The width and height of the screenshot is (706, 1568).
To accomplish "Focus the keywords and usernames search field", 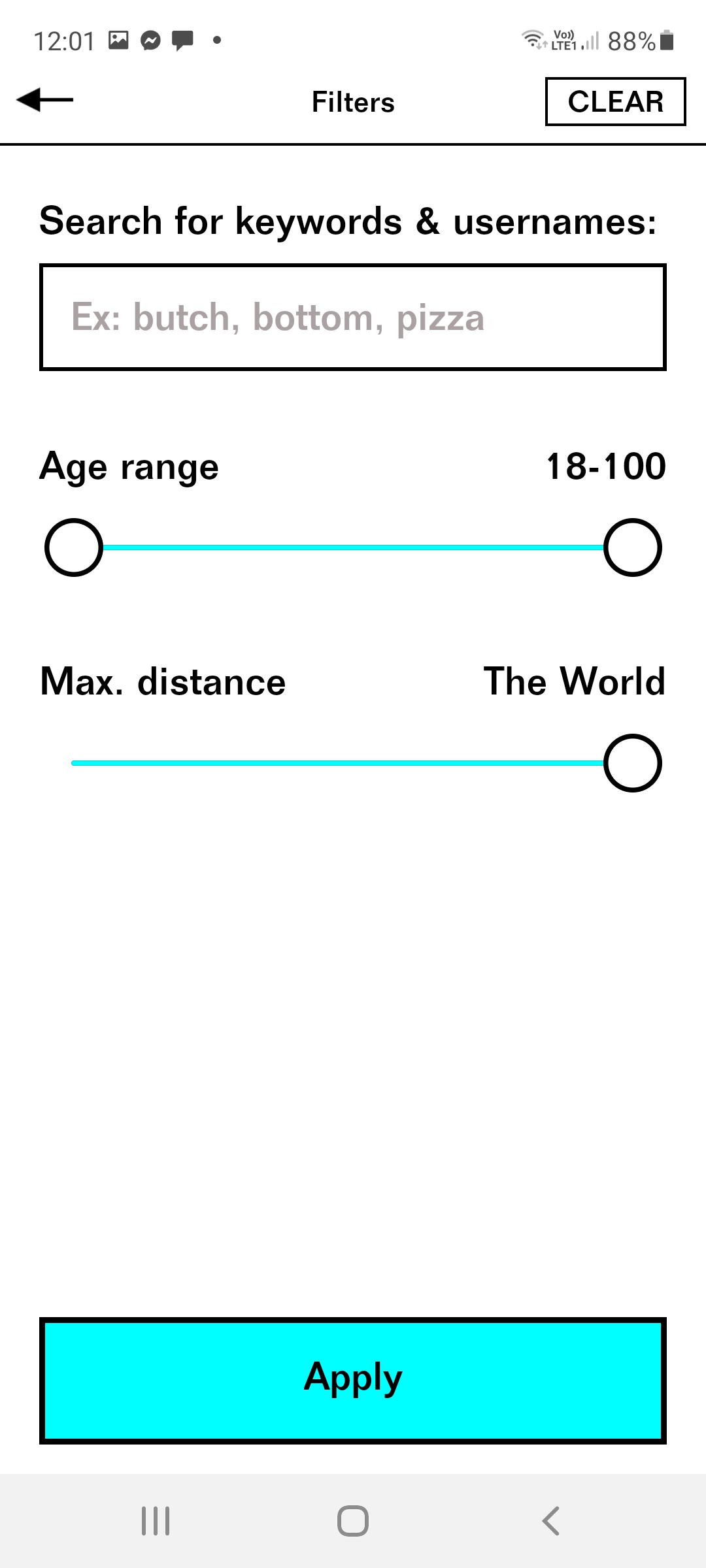I will [x=353, y=317].
